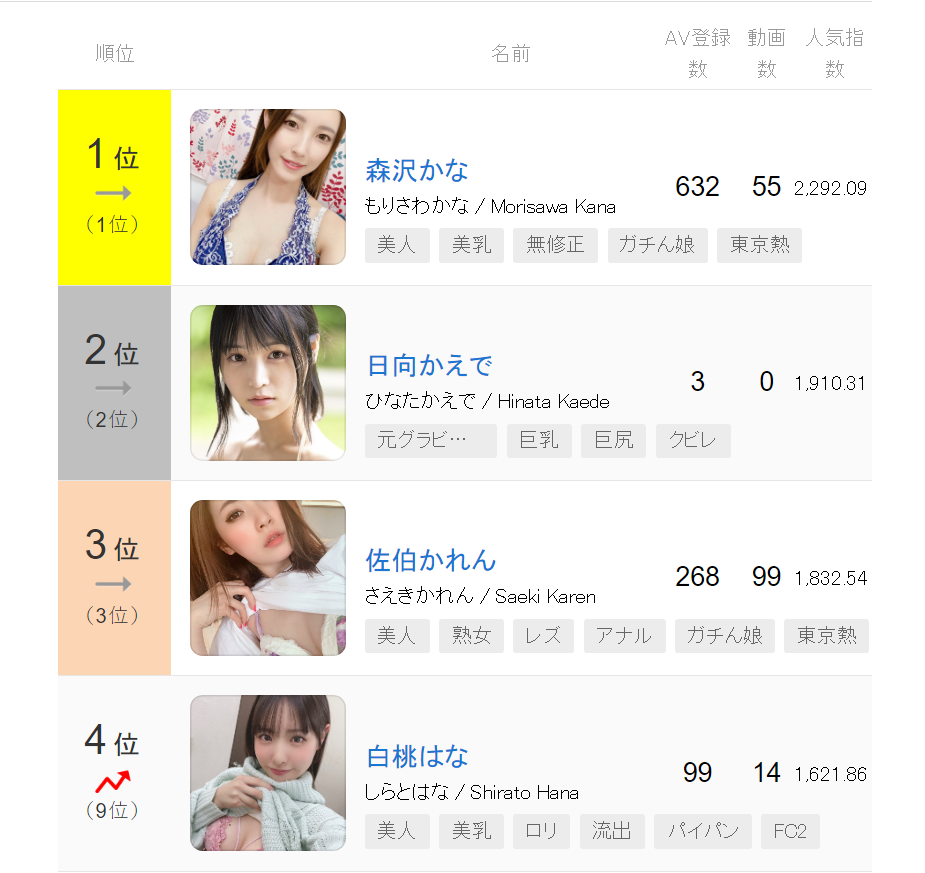The height and width of the screenshot is (873, 925).
Task: Open the 佐伯かれん name link
Action: click(431, 560)
